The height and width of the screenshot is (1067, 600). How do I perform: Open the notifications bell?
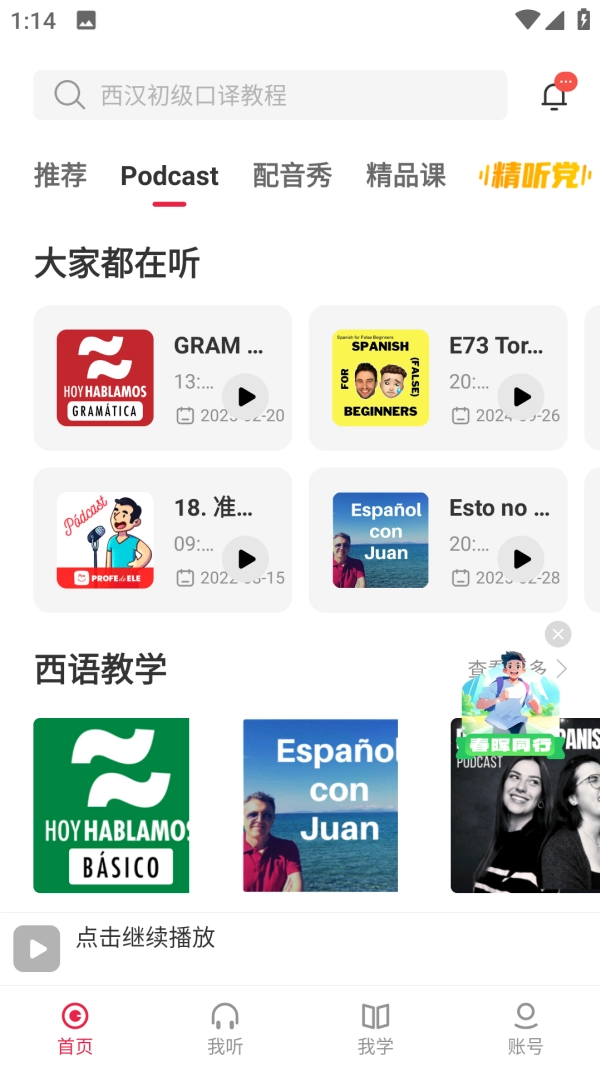555,95
